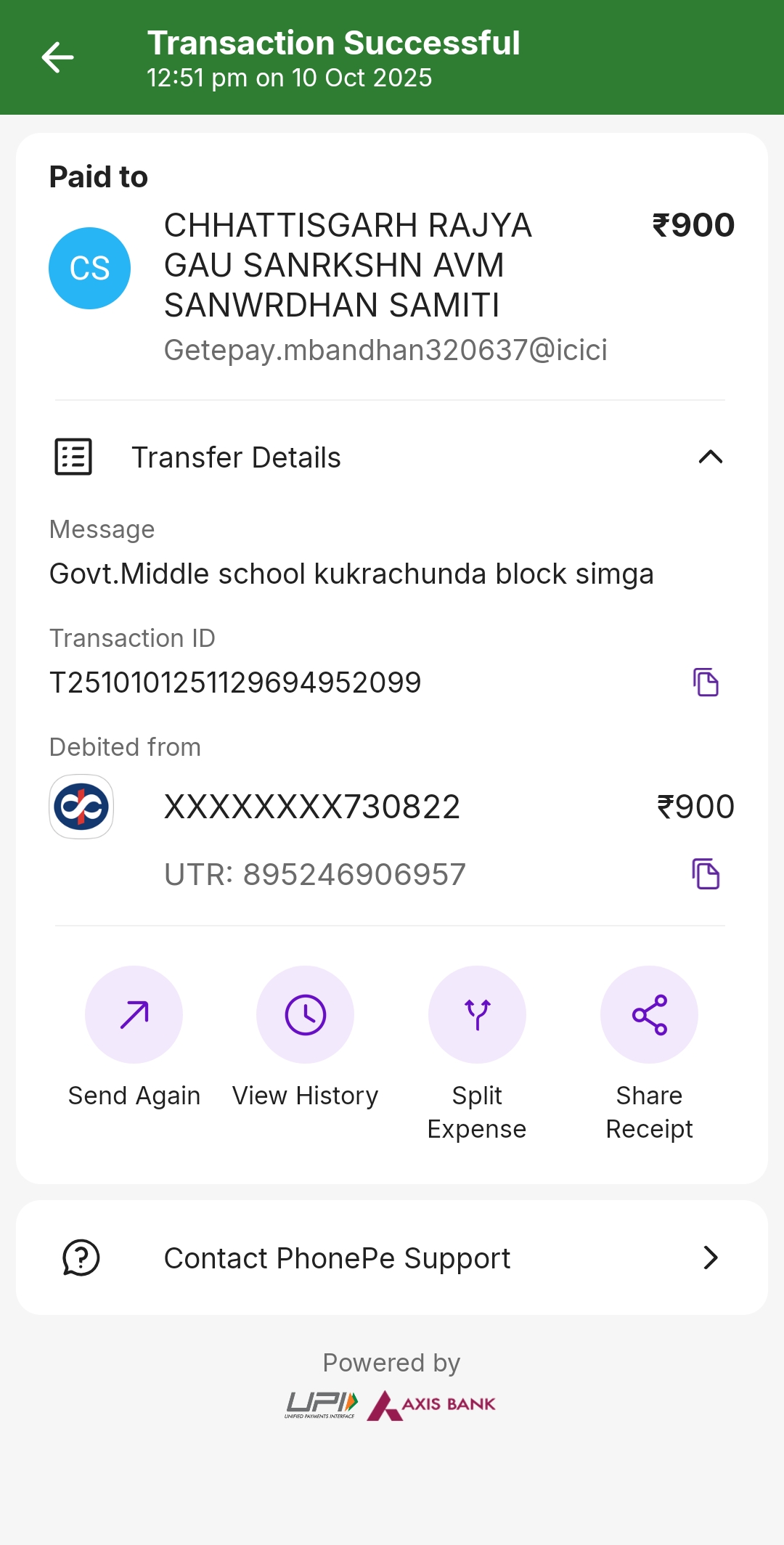This screenshot has width=784, height=1545.
Task: Select Split Expense
Action: (x=477, y=1015)
